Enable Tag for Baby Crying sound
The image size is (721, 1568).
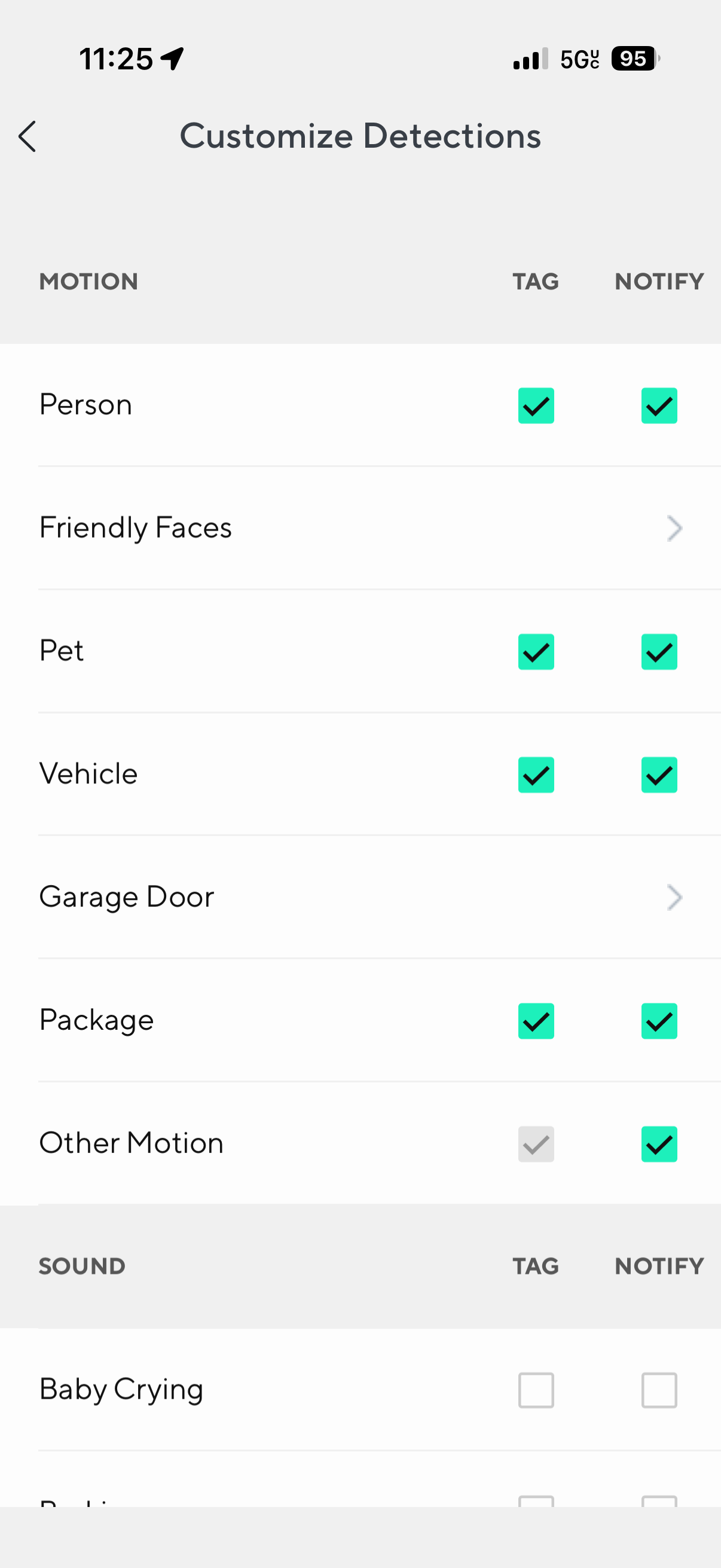[x=536, y=1390]
